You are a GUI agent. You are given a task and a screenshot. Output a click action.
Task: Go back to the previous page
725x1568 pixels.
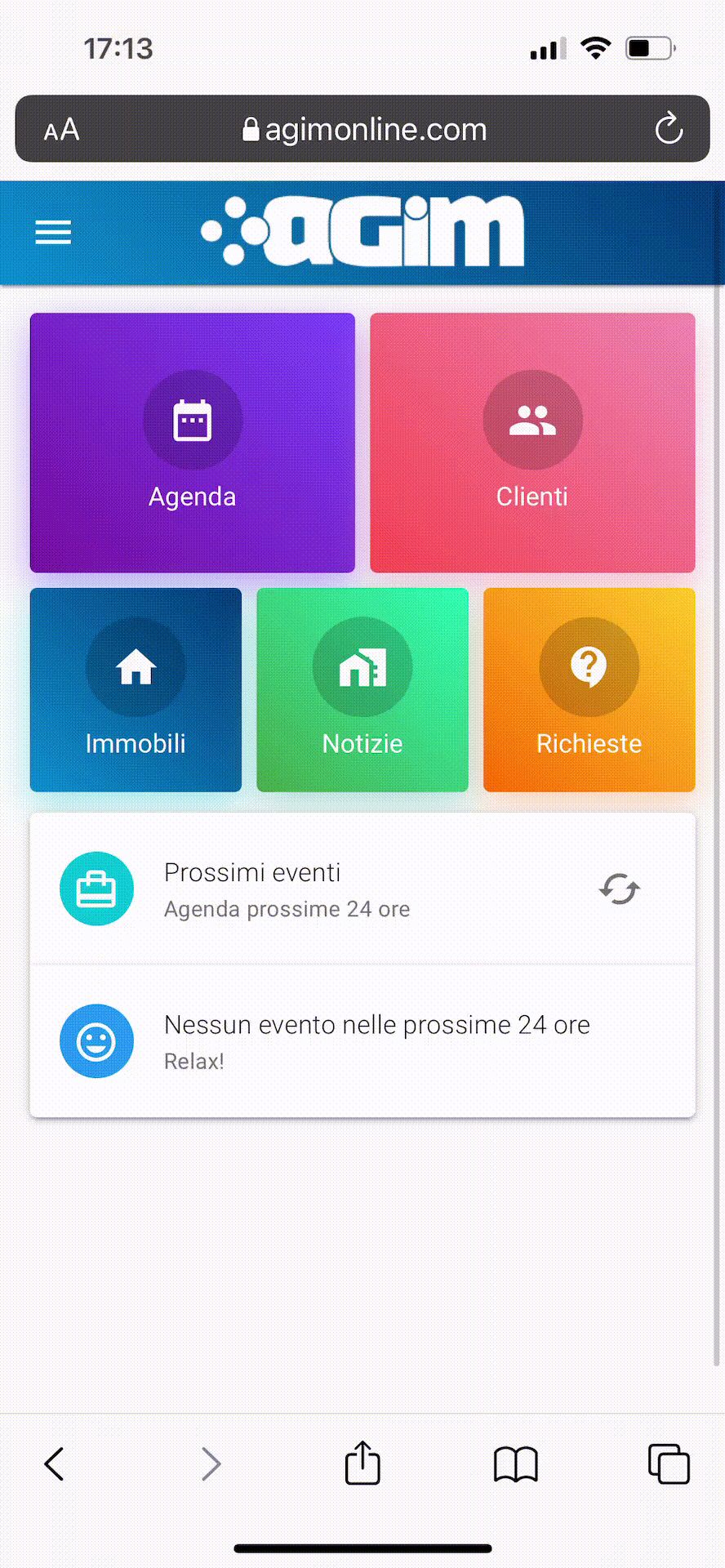pos(54,1463)
